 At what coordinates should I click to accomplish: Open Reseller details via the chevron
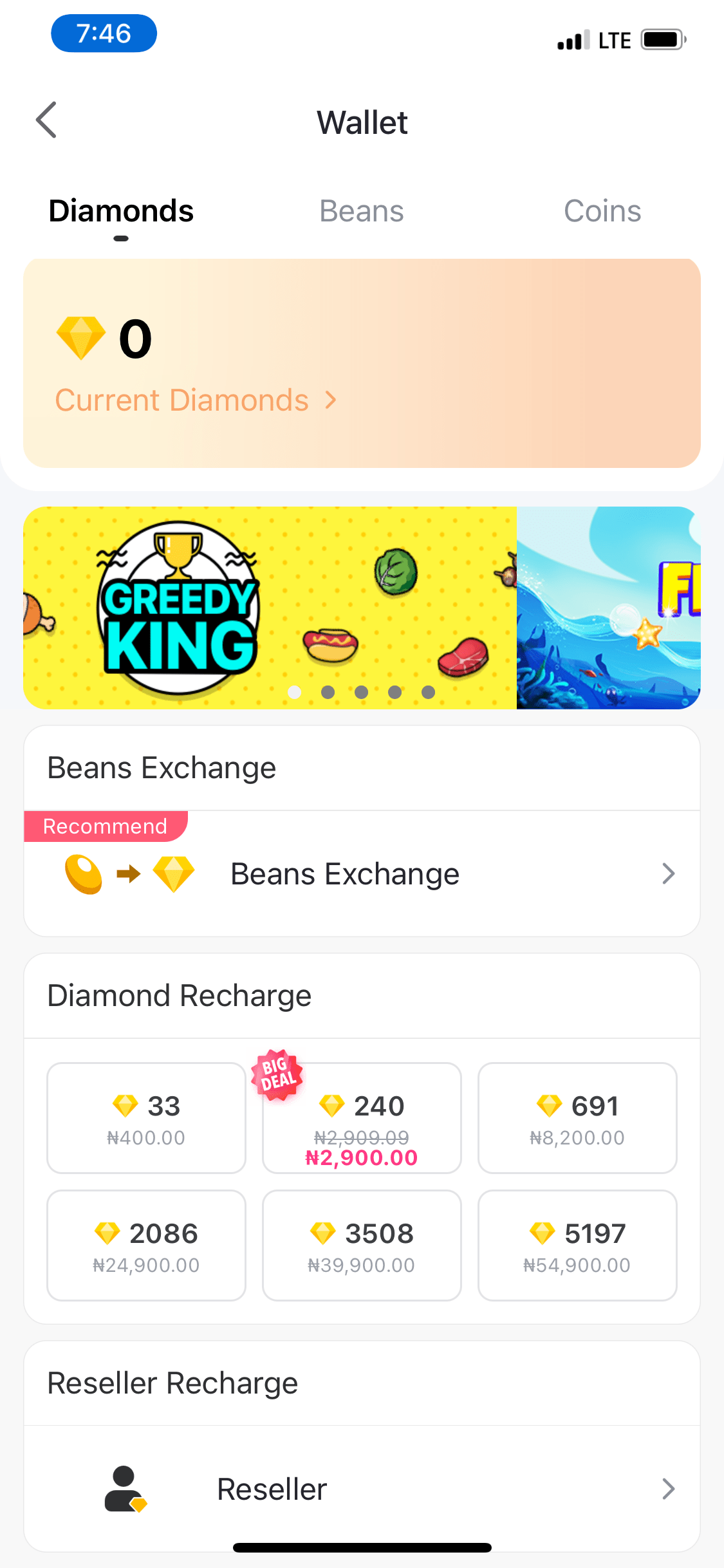669,1488
